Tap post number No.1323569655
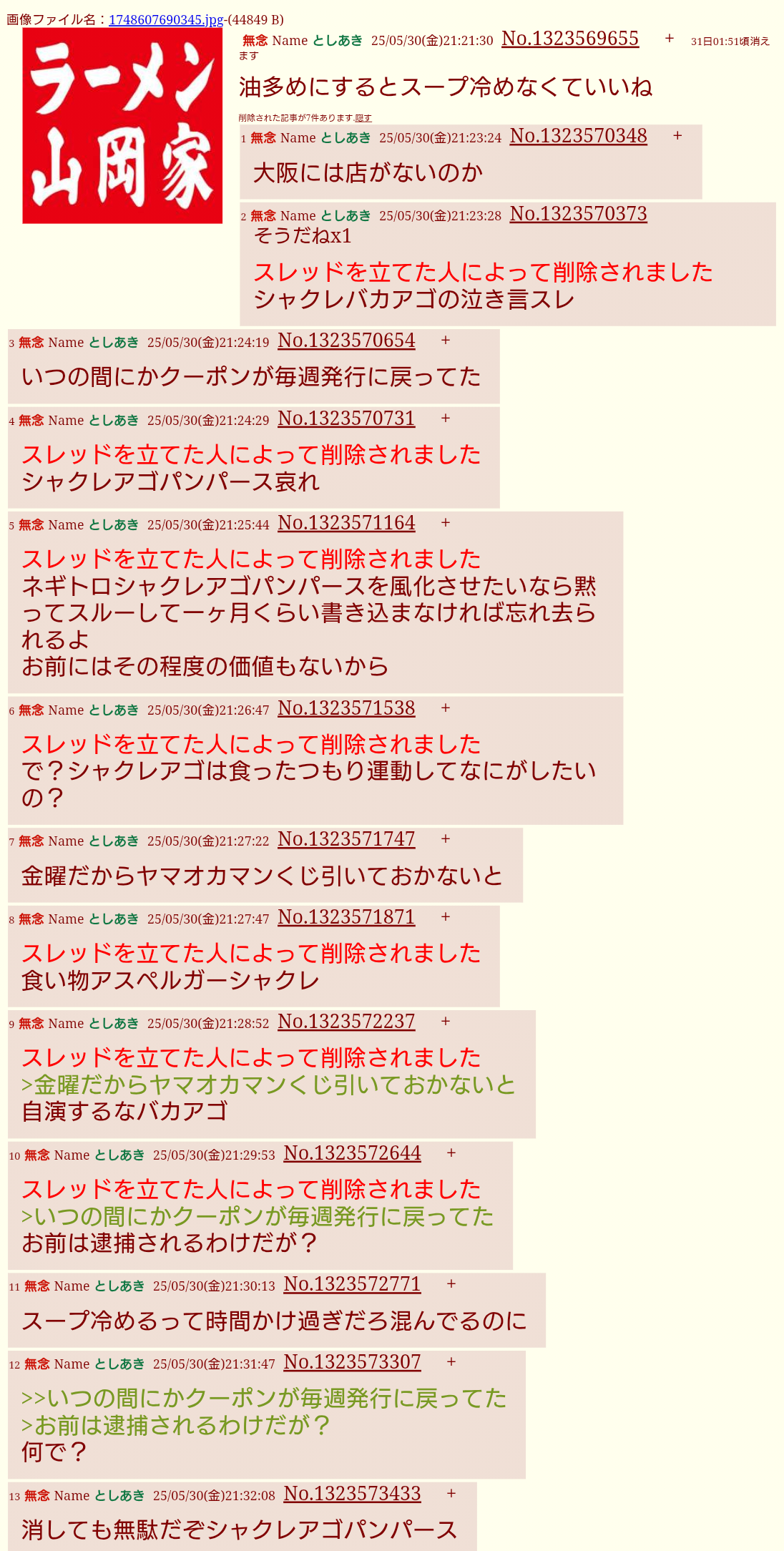 pyautogui.click(x=570, y=39)
